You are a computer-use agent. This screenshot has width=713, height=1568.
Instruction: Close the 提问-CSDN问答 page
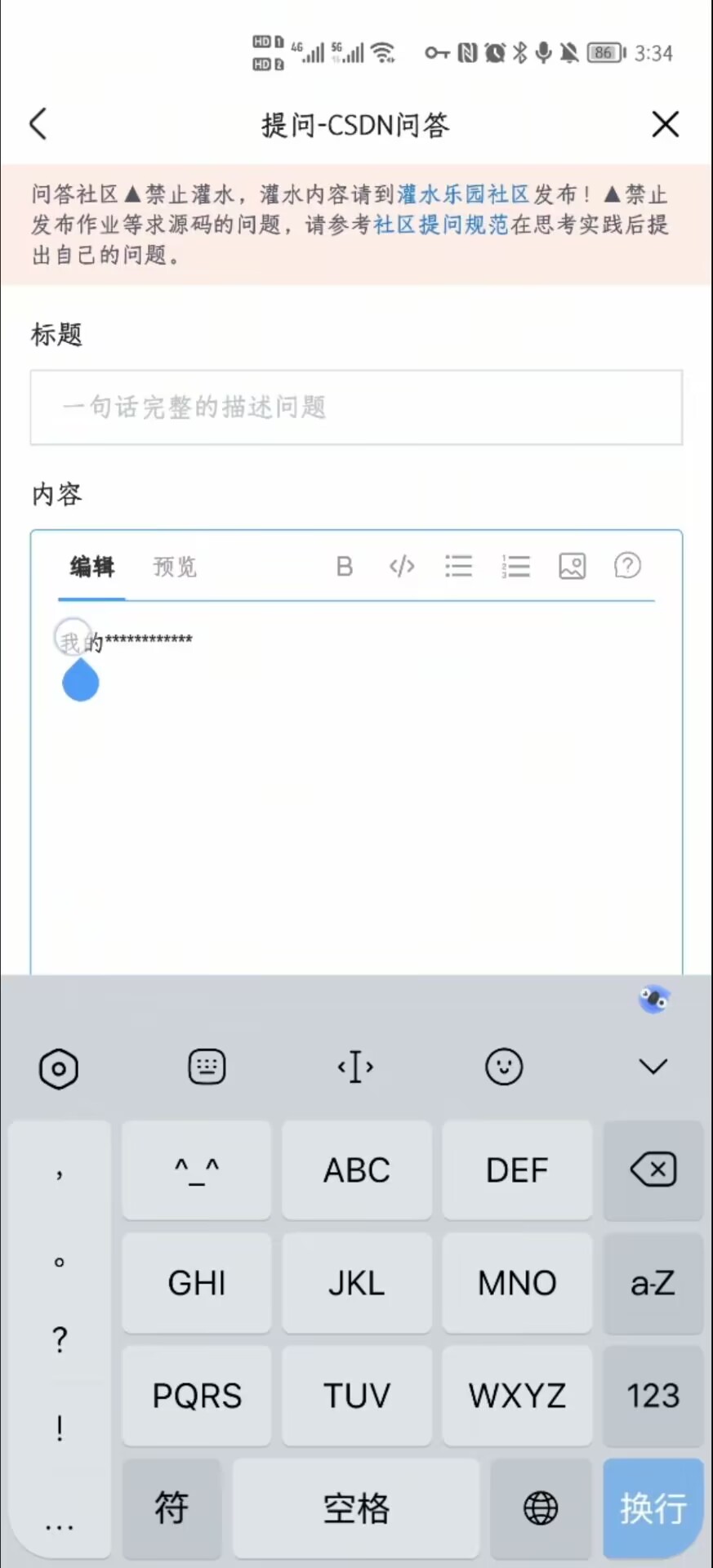pyautogui.click(x=665, y=124)
